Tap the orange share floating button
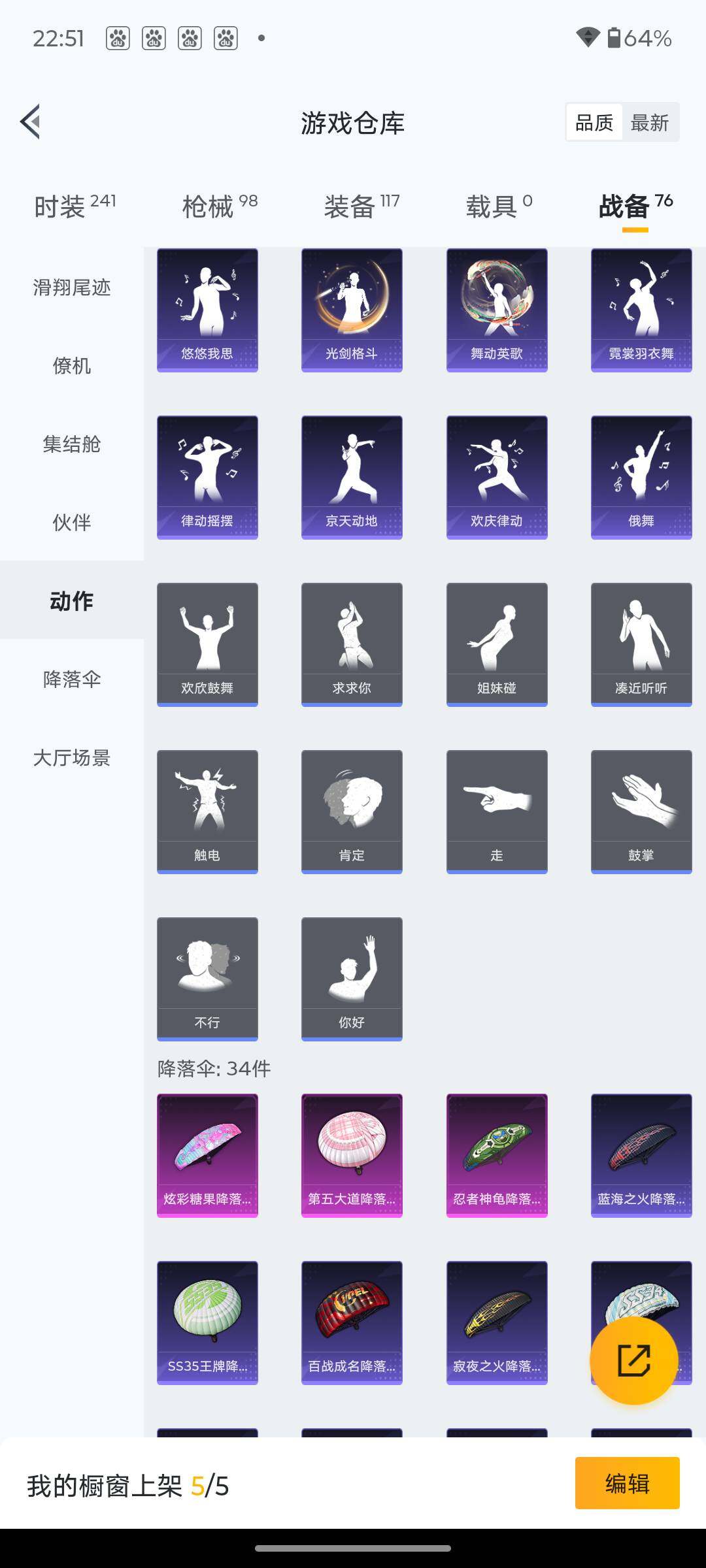The width and height of the screenshot is (706, 1568). [633, 1360]
